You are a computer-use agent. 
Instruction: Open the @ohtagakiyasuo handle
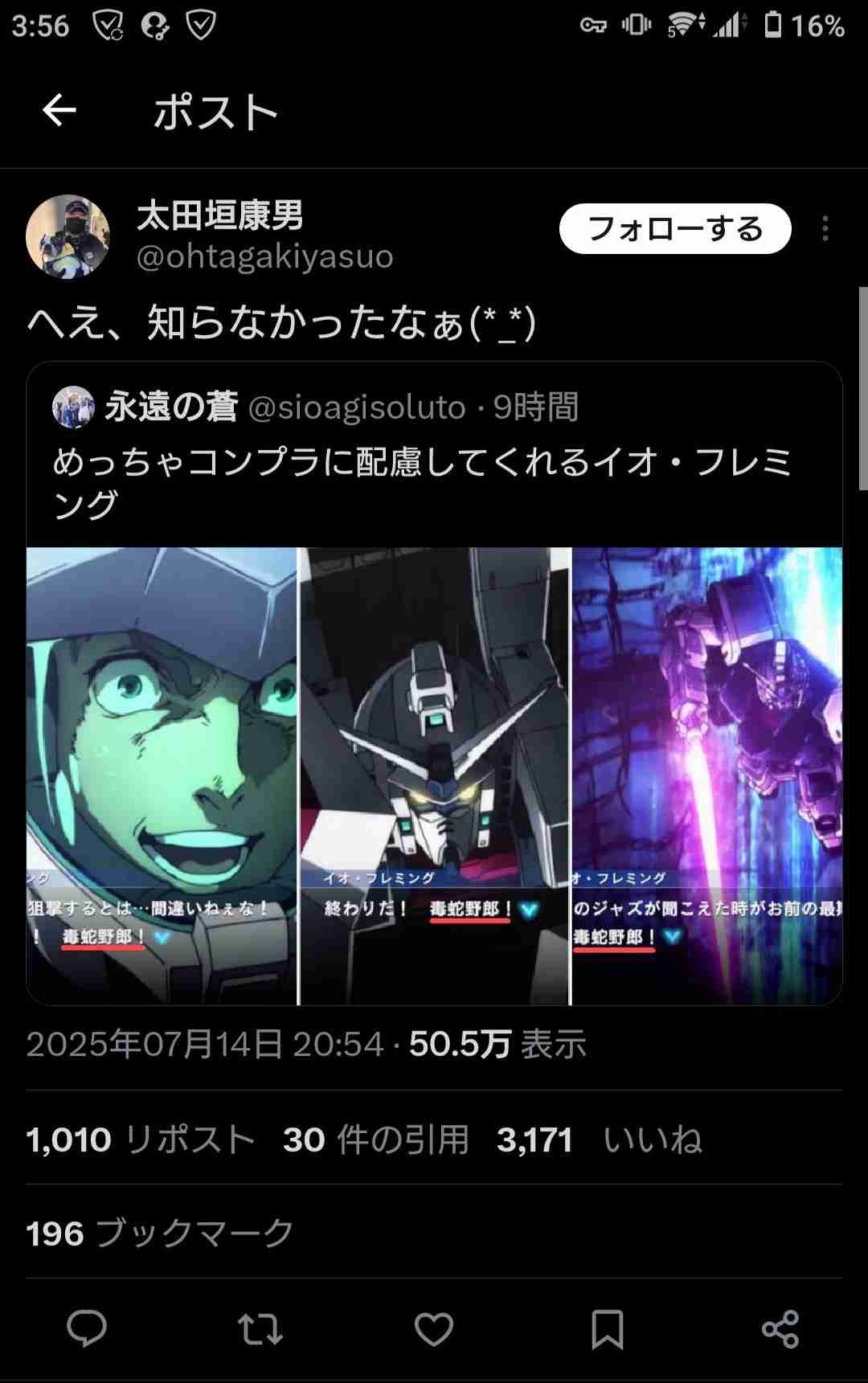265,257
